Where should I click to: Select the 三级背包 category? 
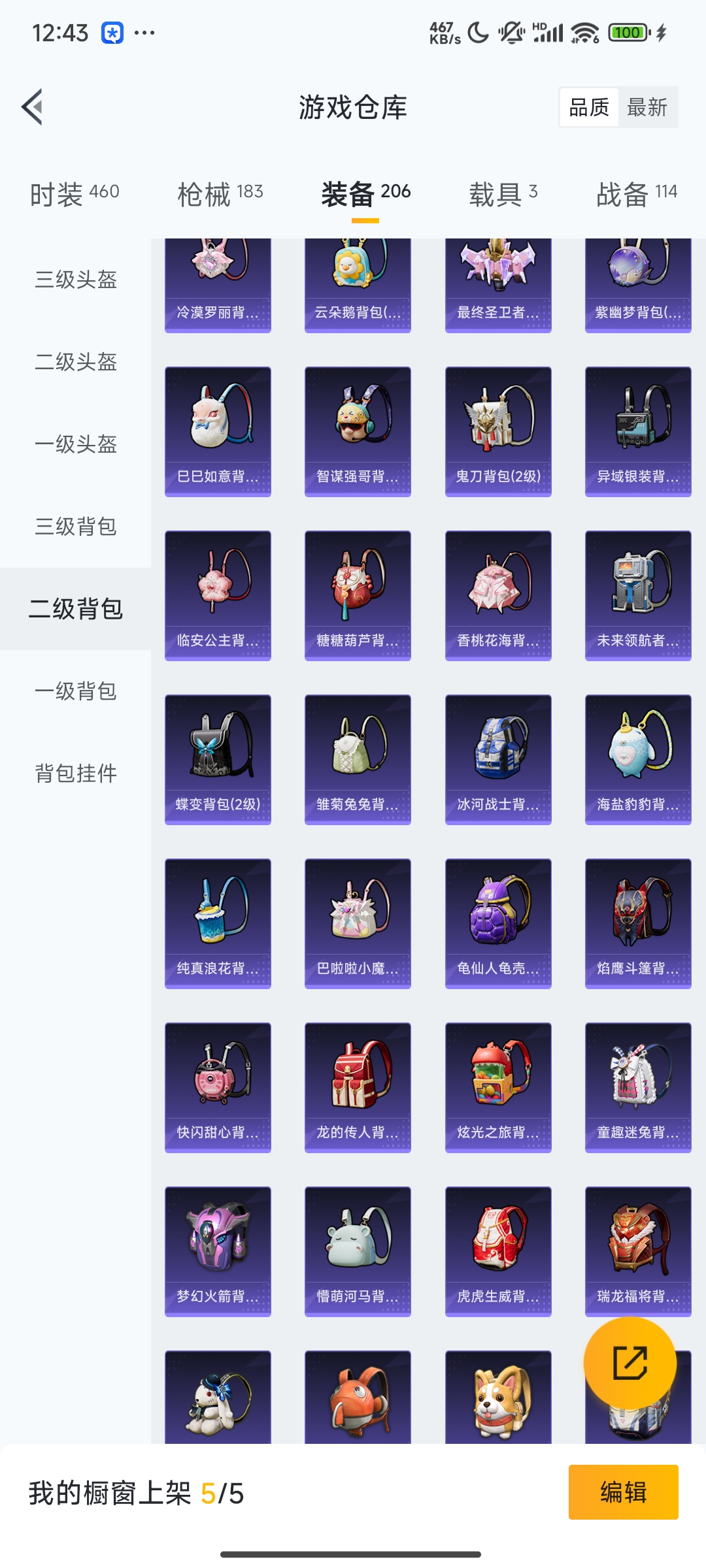click(76, 527)
